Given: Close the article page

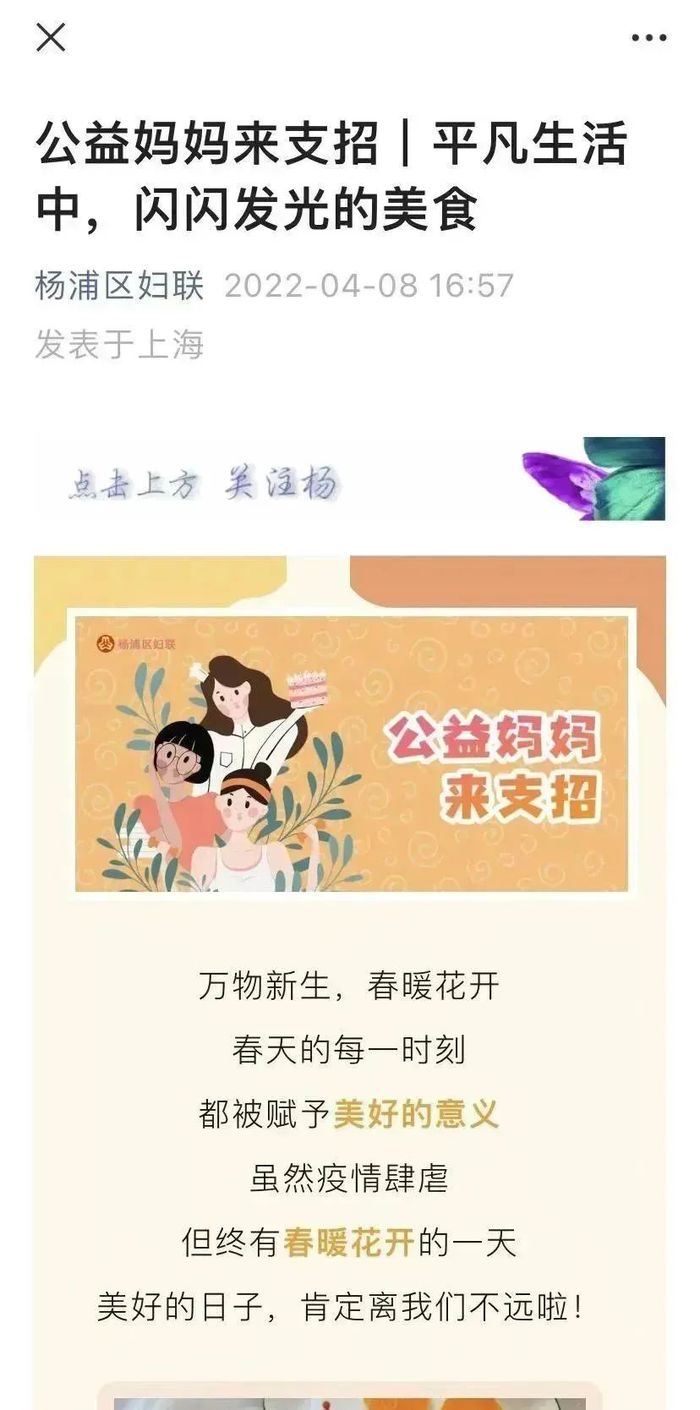Looking at the screenshot, I should coord(50,38).
